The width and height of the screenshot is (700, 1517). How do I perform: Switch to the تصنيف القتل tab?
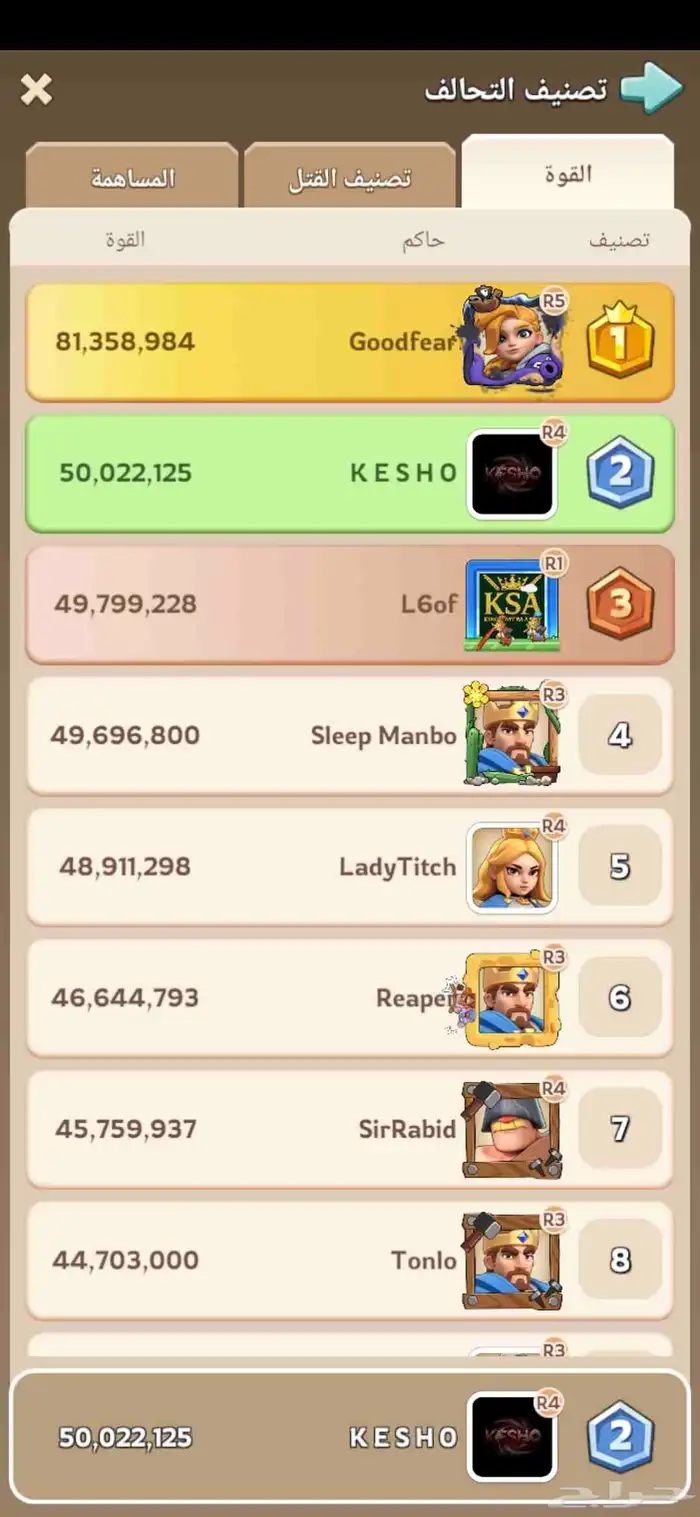tap(349, 177)
